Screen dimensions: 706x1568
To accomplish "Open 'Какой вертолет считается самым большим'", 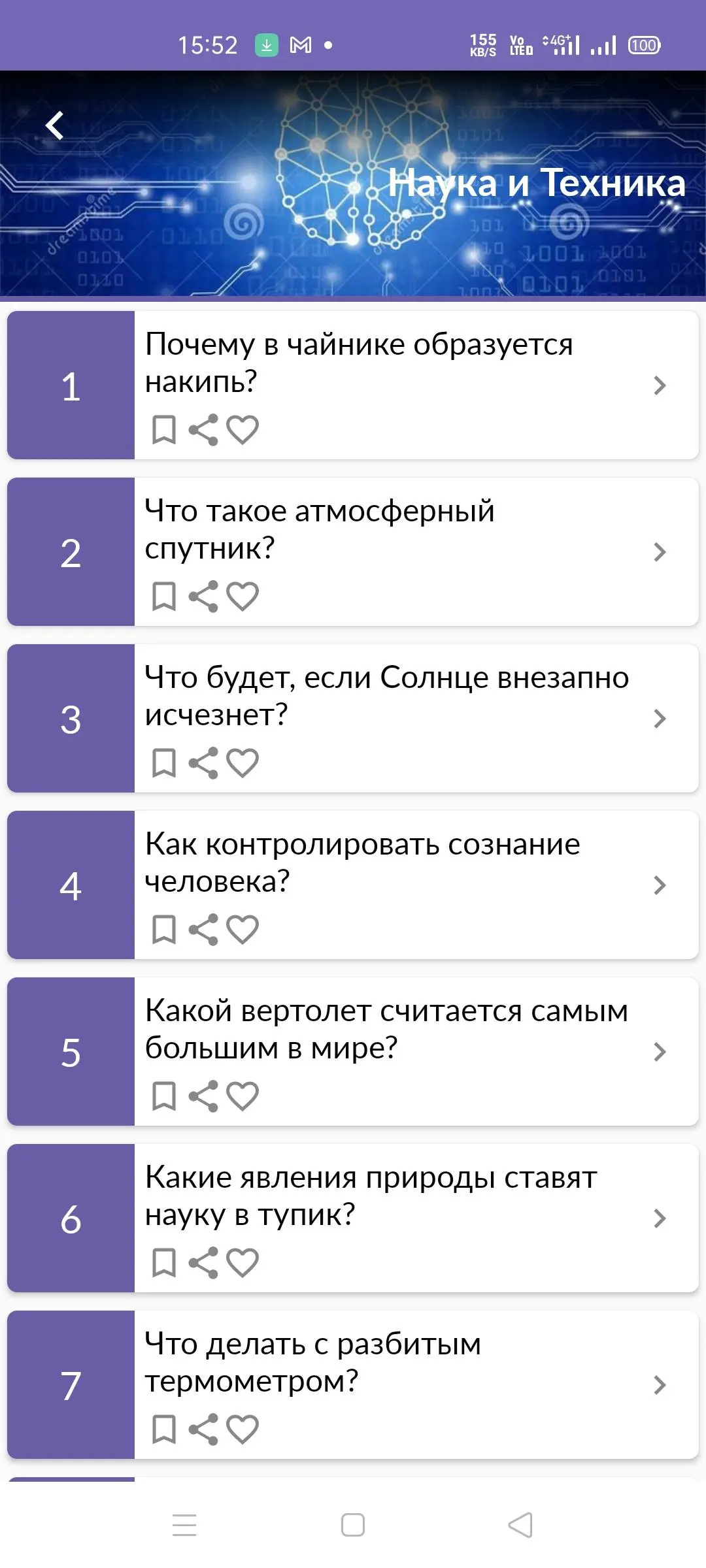I will click(392, 1029).
